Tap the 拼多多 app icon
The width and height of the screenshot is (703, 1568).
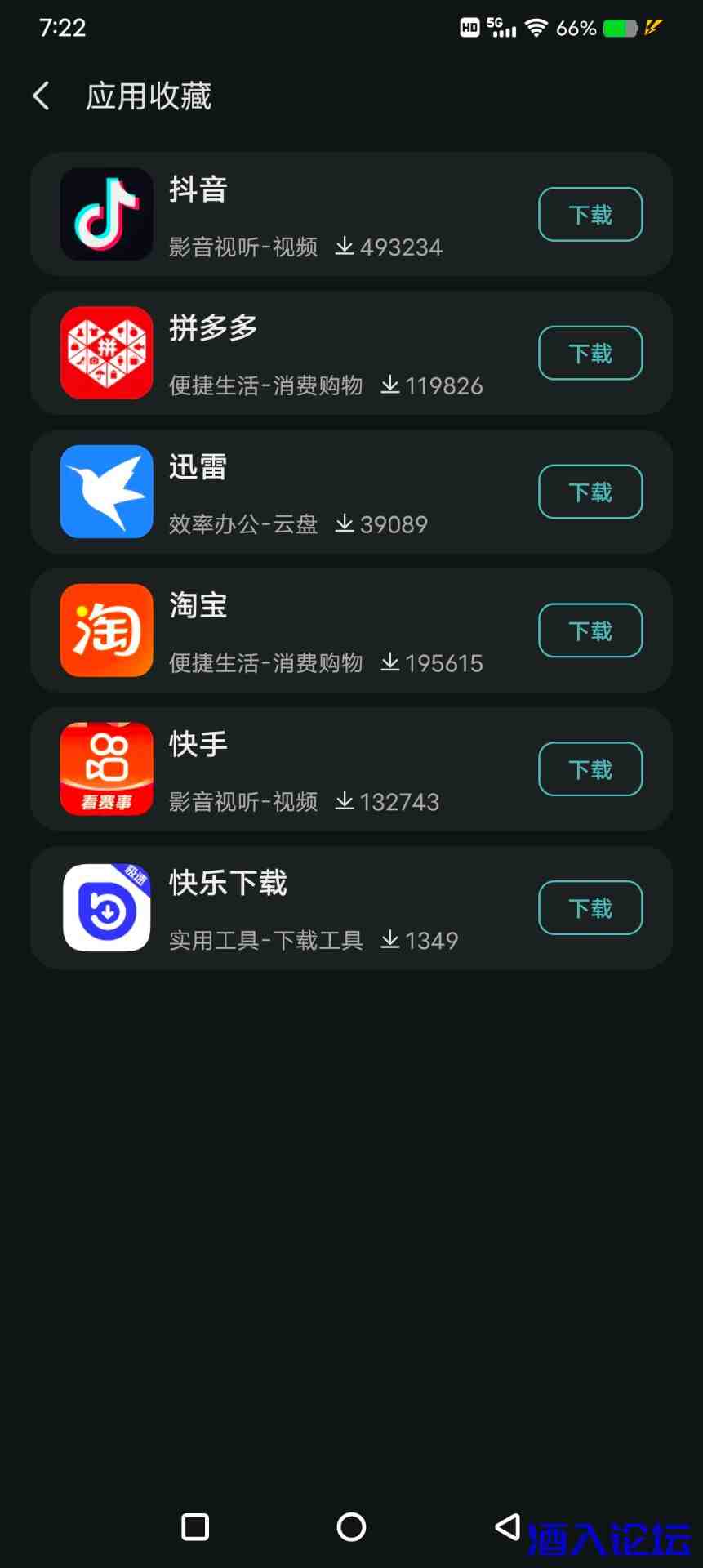(x=105, y=353)
